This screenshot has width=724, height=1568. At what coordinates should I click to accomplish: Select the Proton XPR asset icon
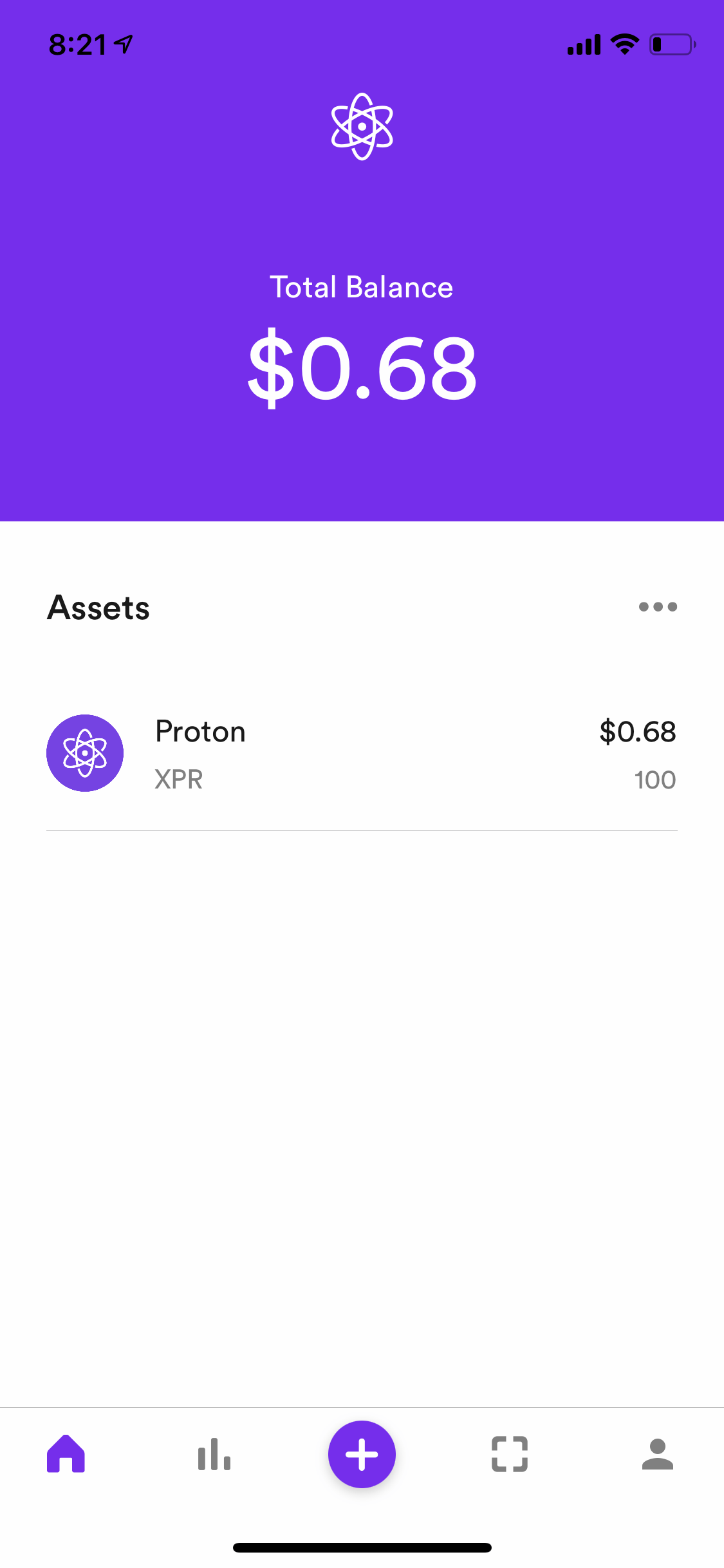pos(84,752)
